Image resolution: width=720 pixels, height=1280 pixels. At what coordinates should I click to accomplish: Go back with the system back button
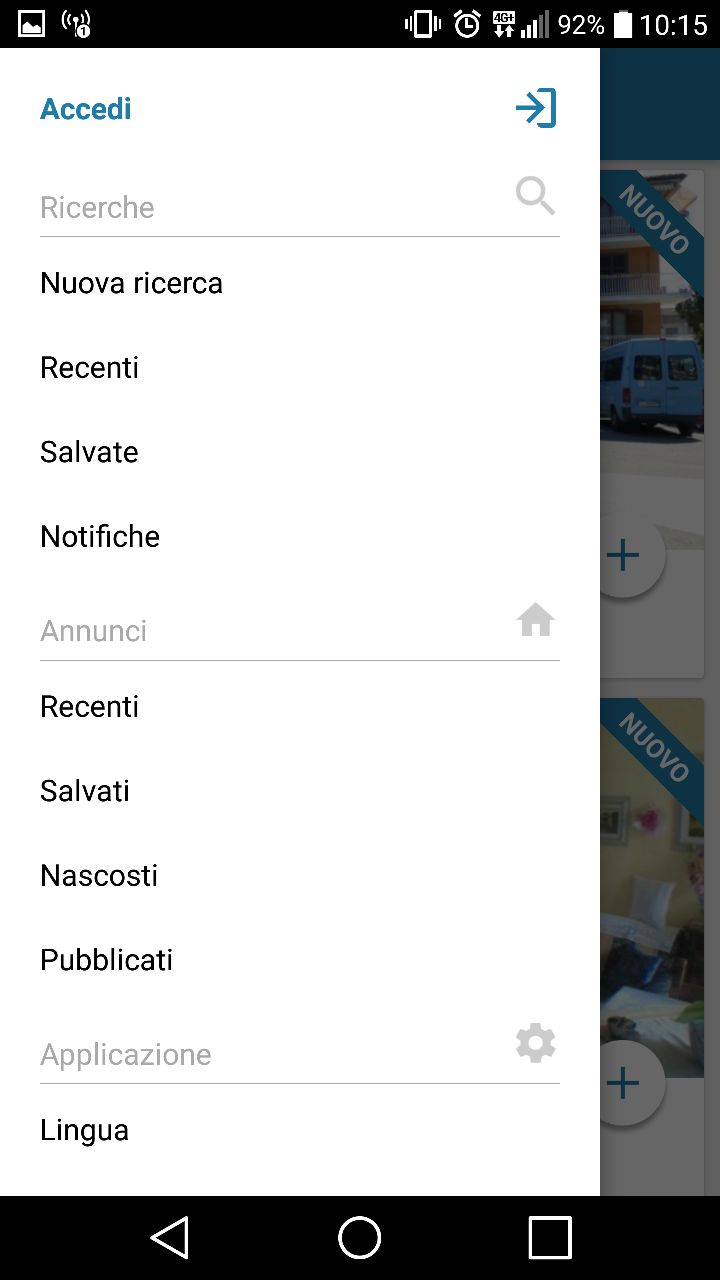pyautogui.click(x=170, y=1237)
